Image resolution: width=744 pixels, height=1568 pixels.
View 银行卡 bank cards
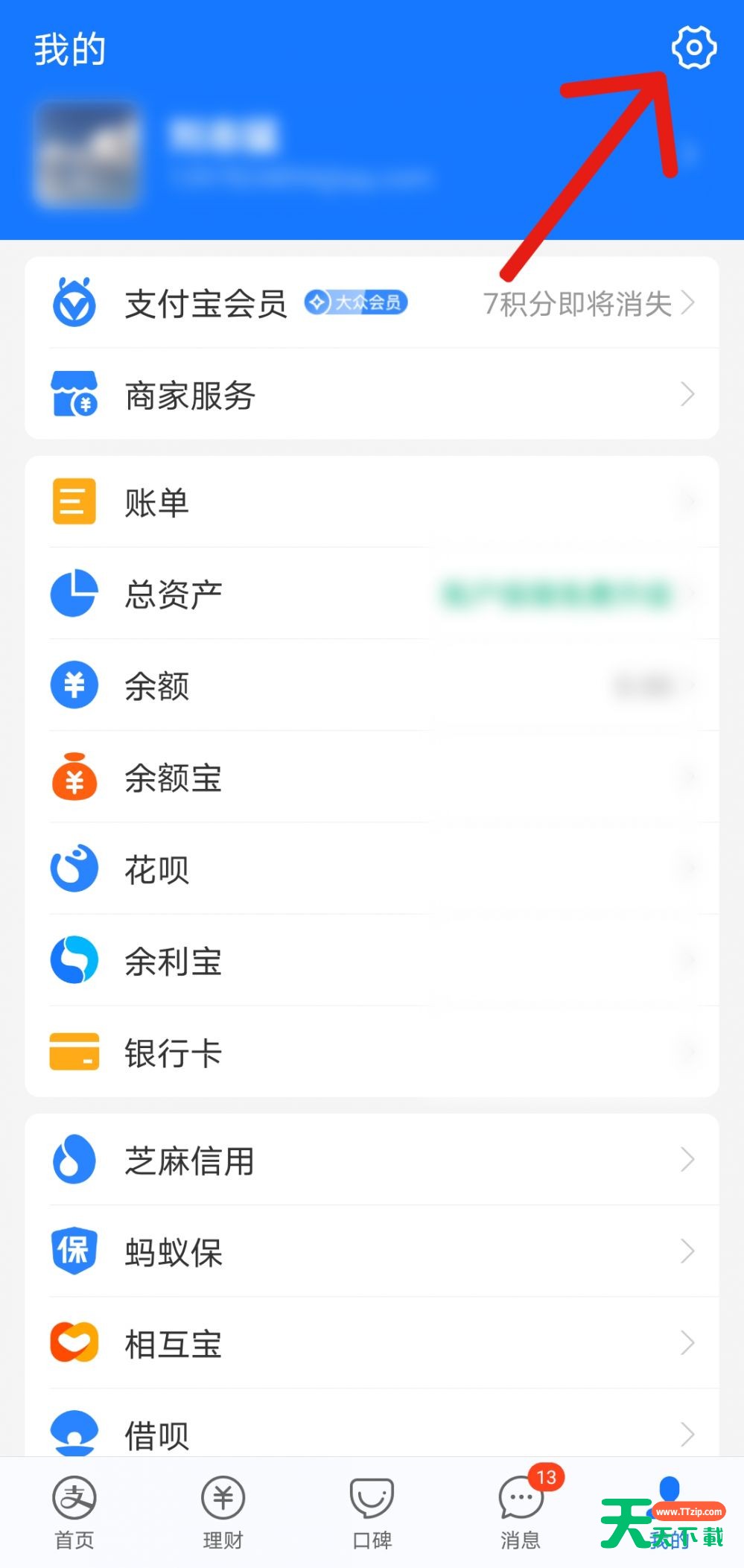click(x=372, y=1052)
